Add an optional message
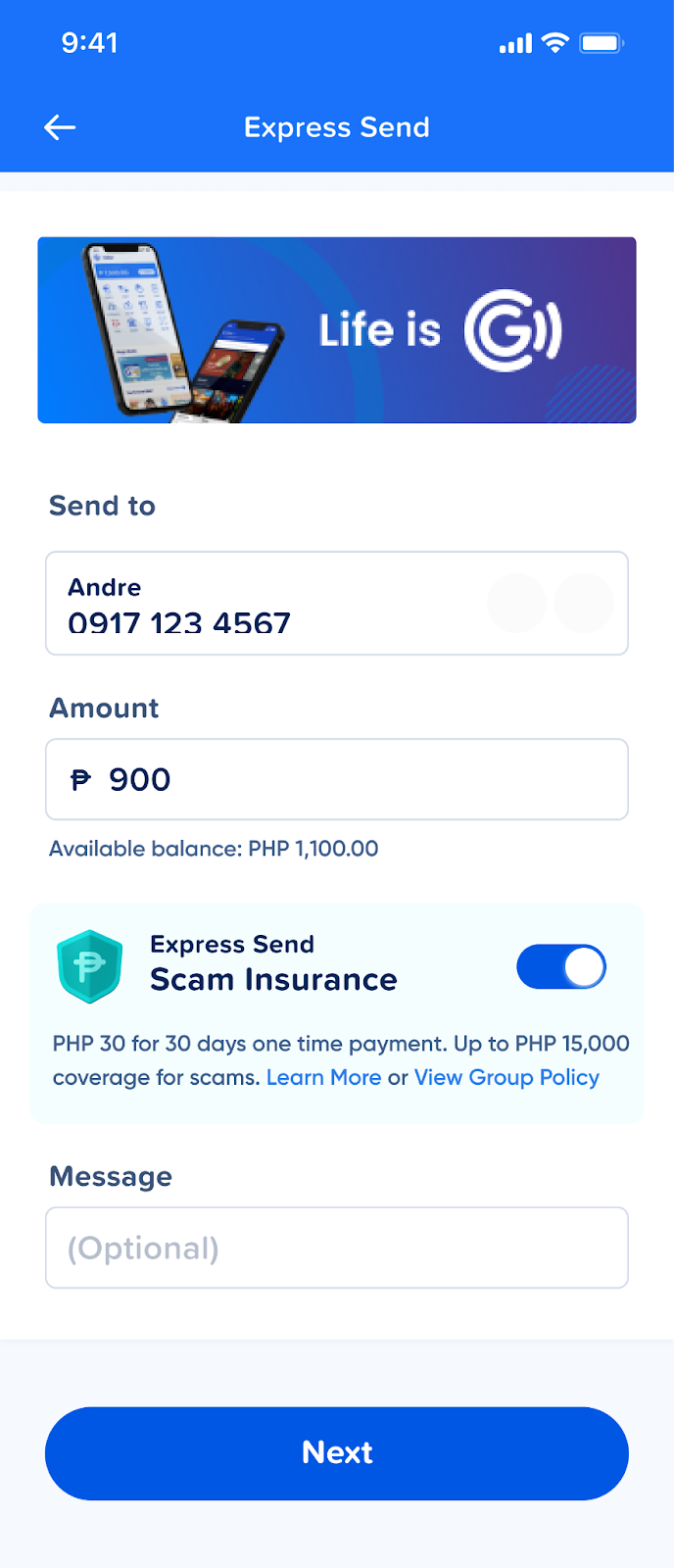 click(x=337, y=1248)
